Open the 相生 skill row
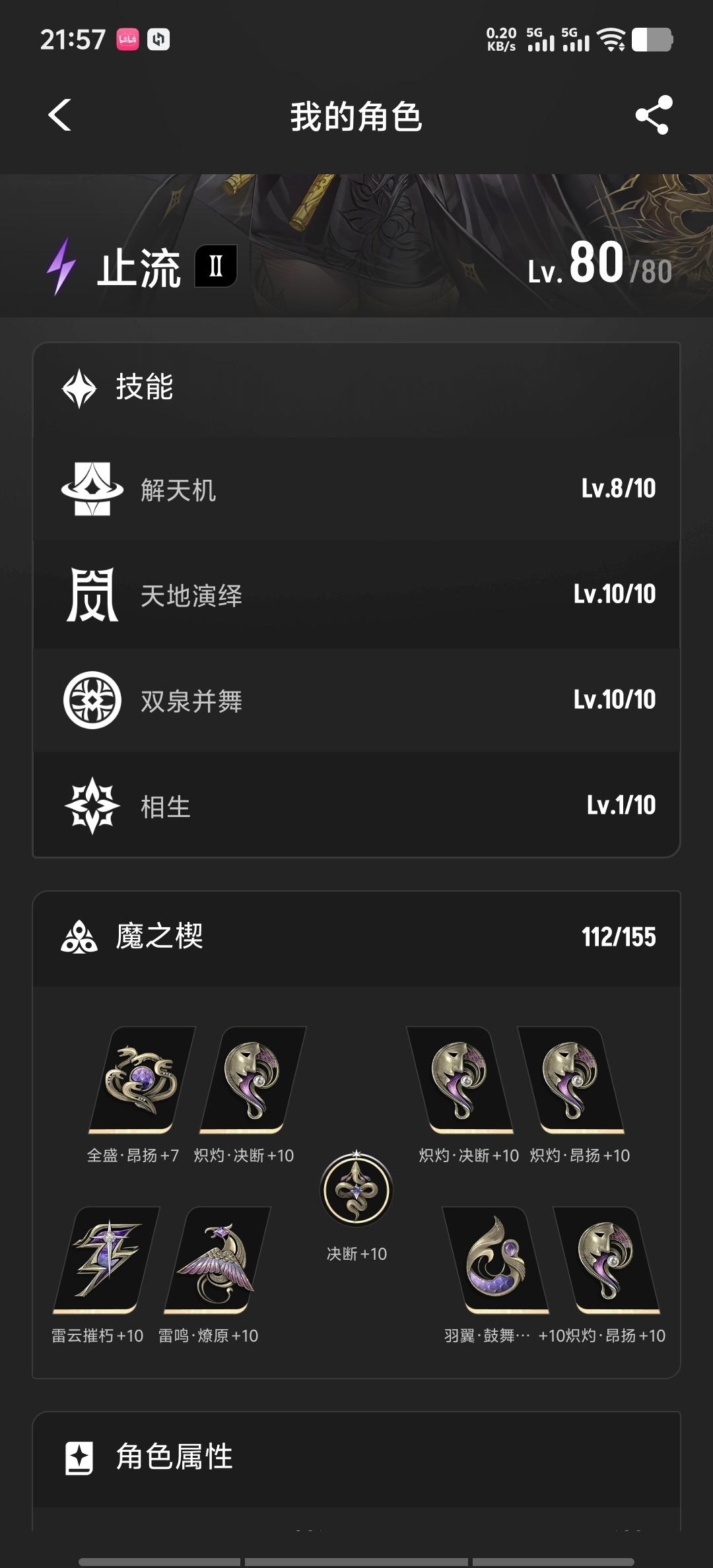Viewport: 713px width, 1568px height. pyautogui.click(x=356, y=806)
